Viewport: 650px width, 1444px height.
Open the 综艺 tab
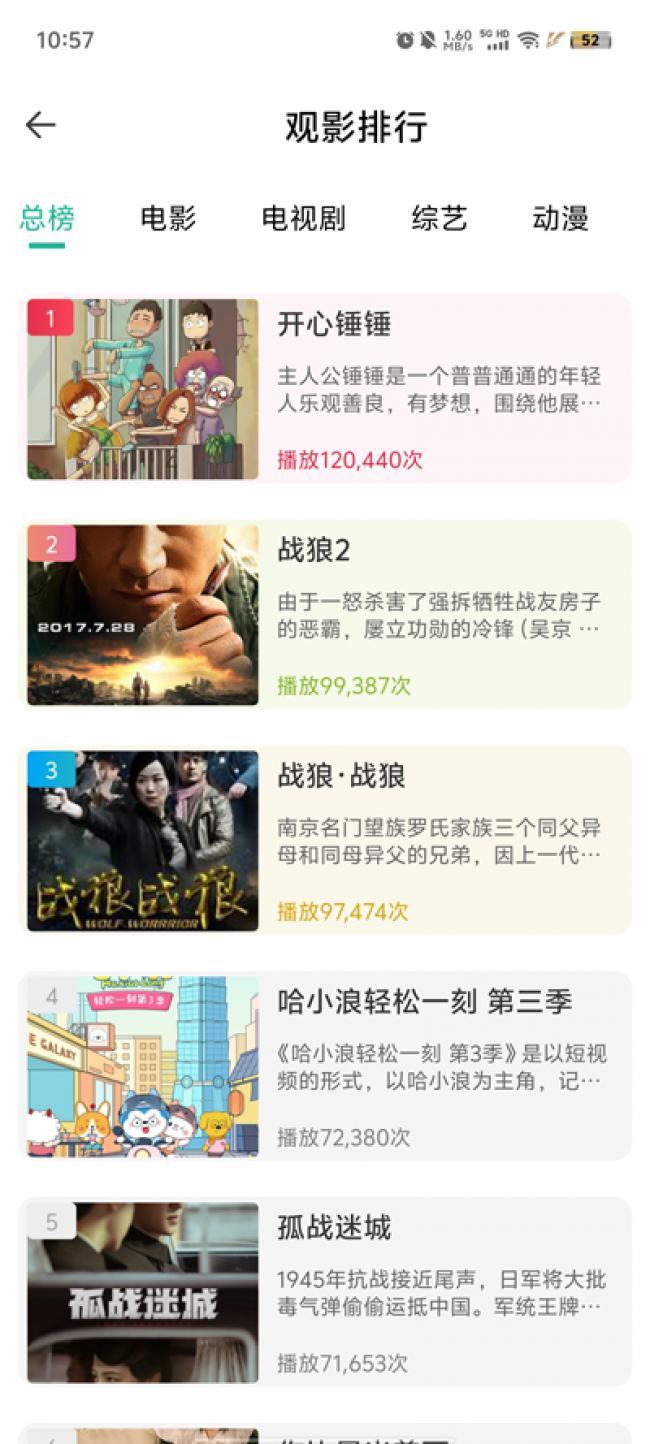pos(439,217)
